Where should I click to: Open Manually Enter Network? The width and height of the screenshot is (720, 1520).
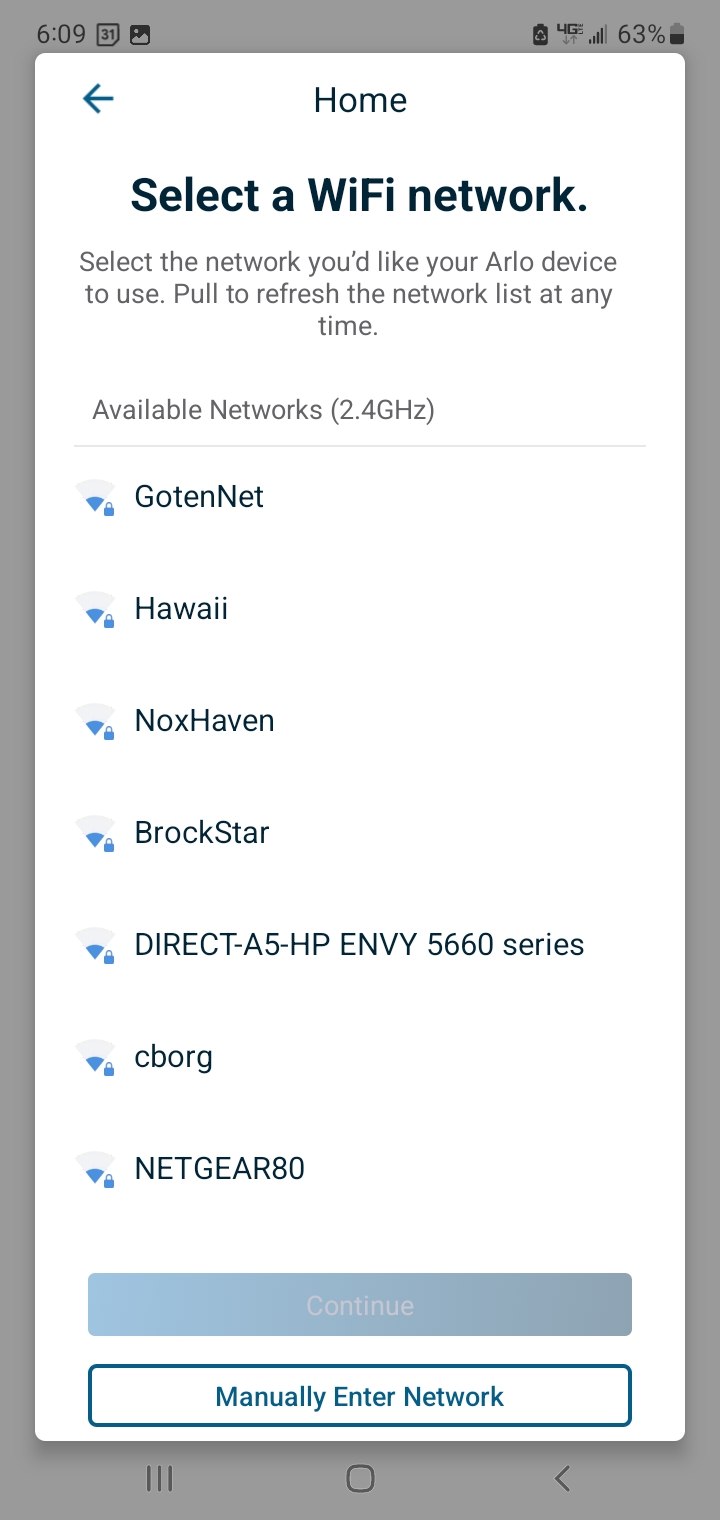click(x=360, y=1396)
